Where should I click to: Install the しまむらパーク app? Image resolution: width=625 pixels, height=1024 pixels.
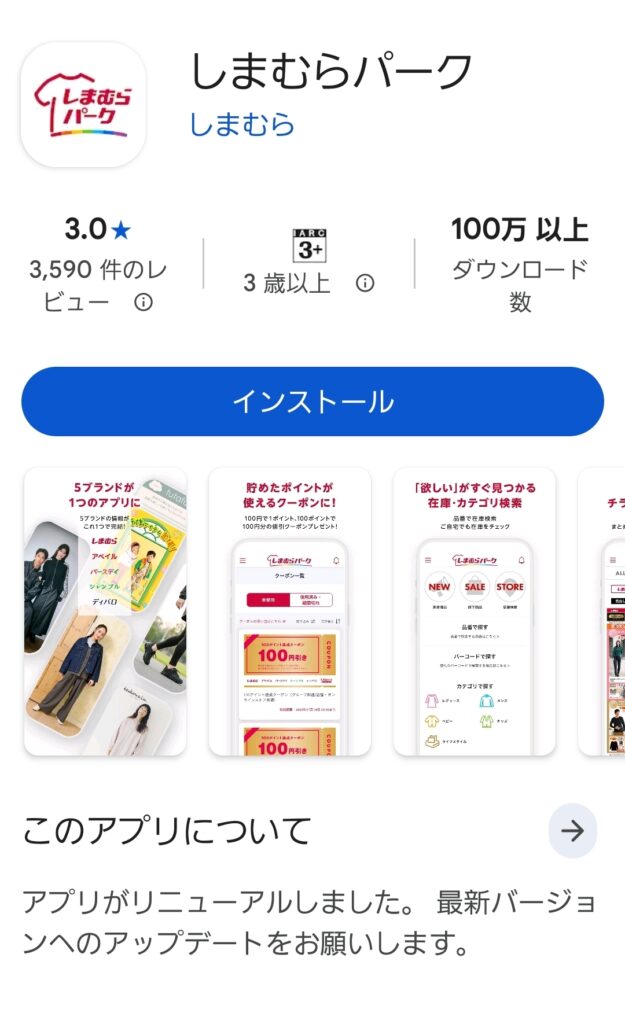pos(312,402)
